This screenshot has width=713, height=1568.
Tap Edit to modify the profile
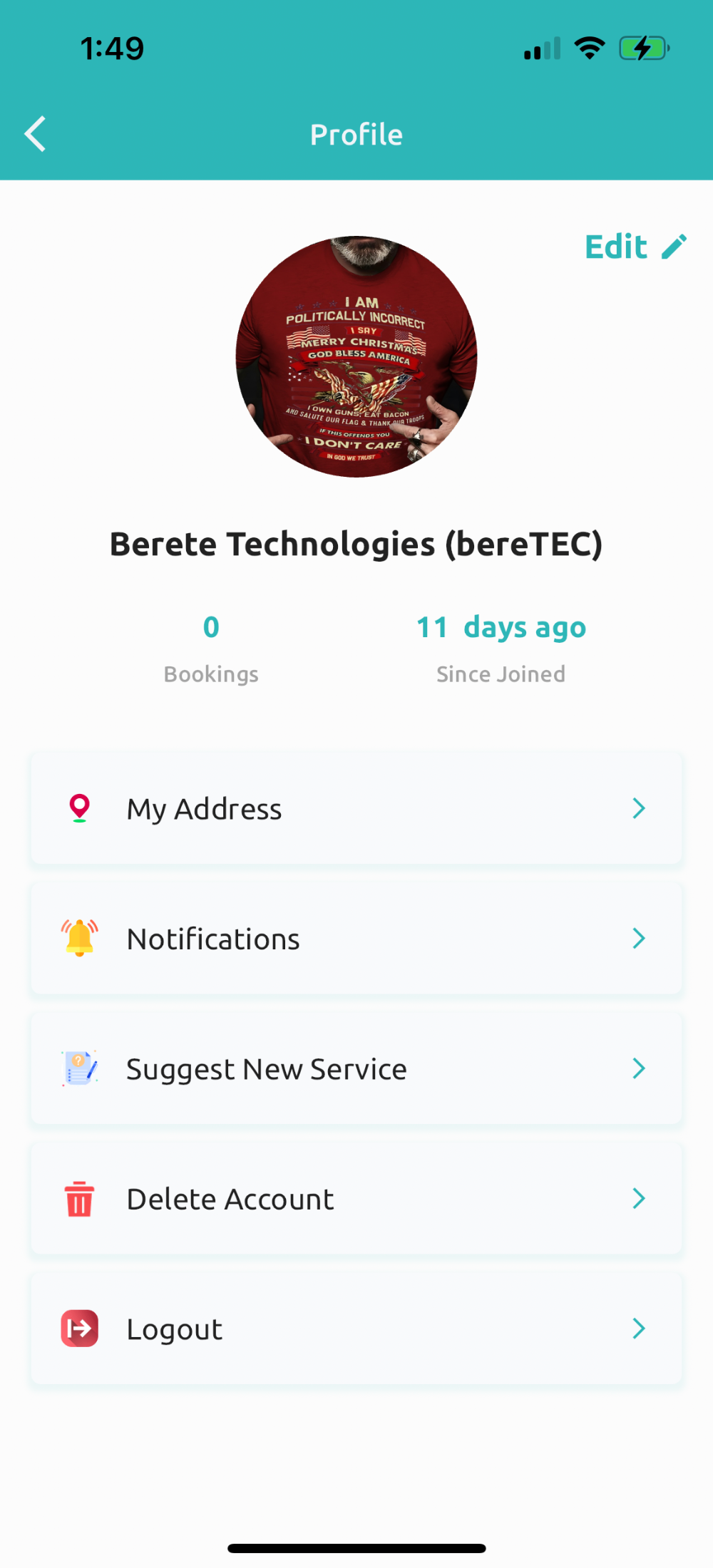635,247
